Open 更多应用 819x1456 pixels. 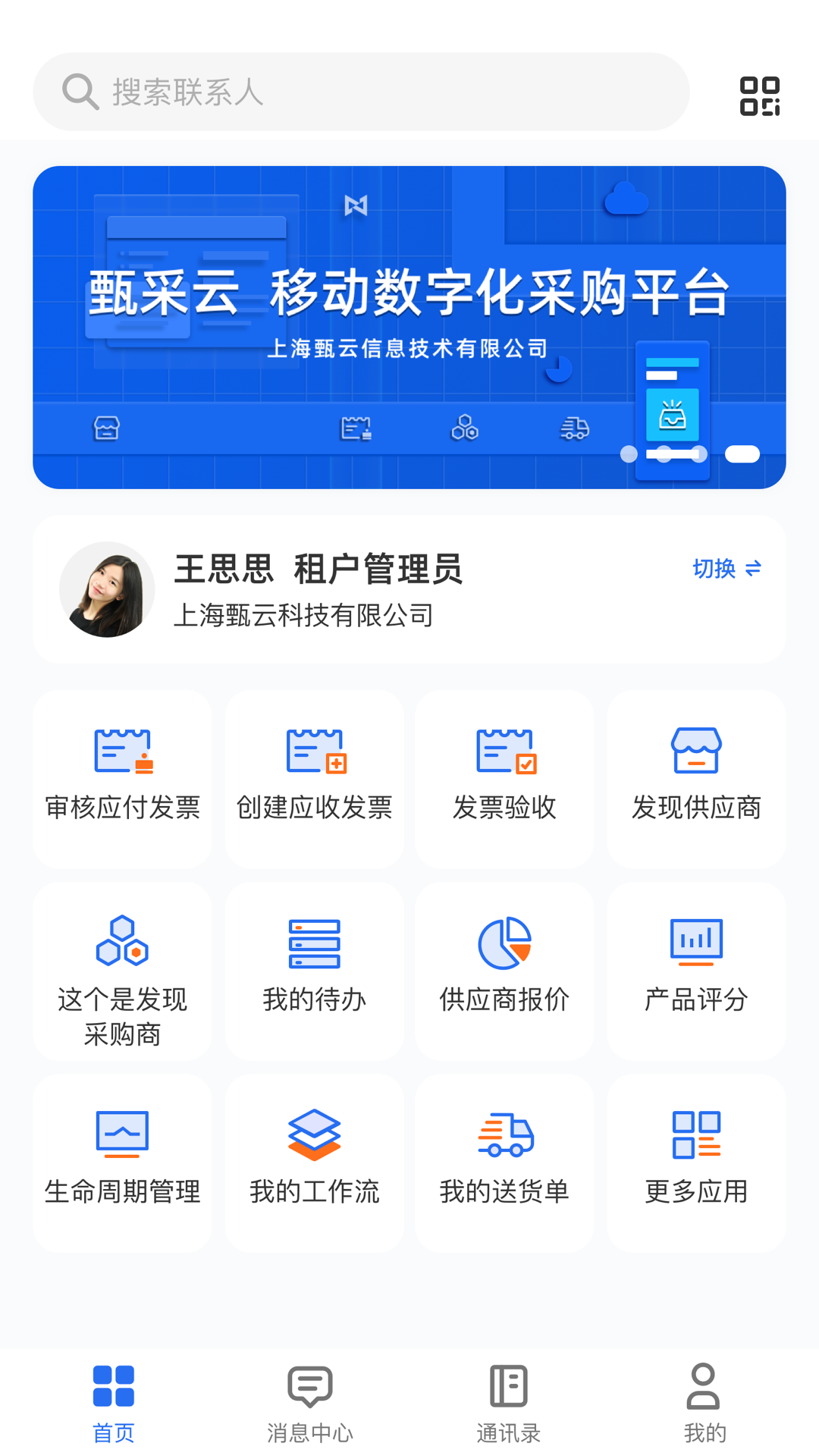696,1163
